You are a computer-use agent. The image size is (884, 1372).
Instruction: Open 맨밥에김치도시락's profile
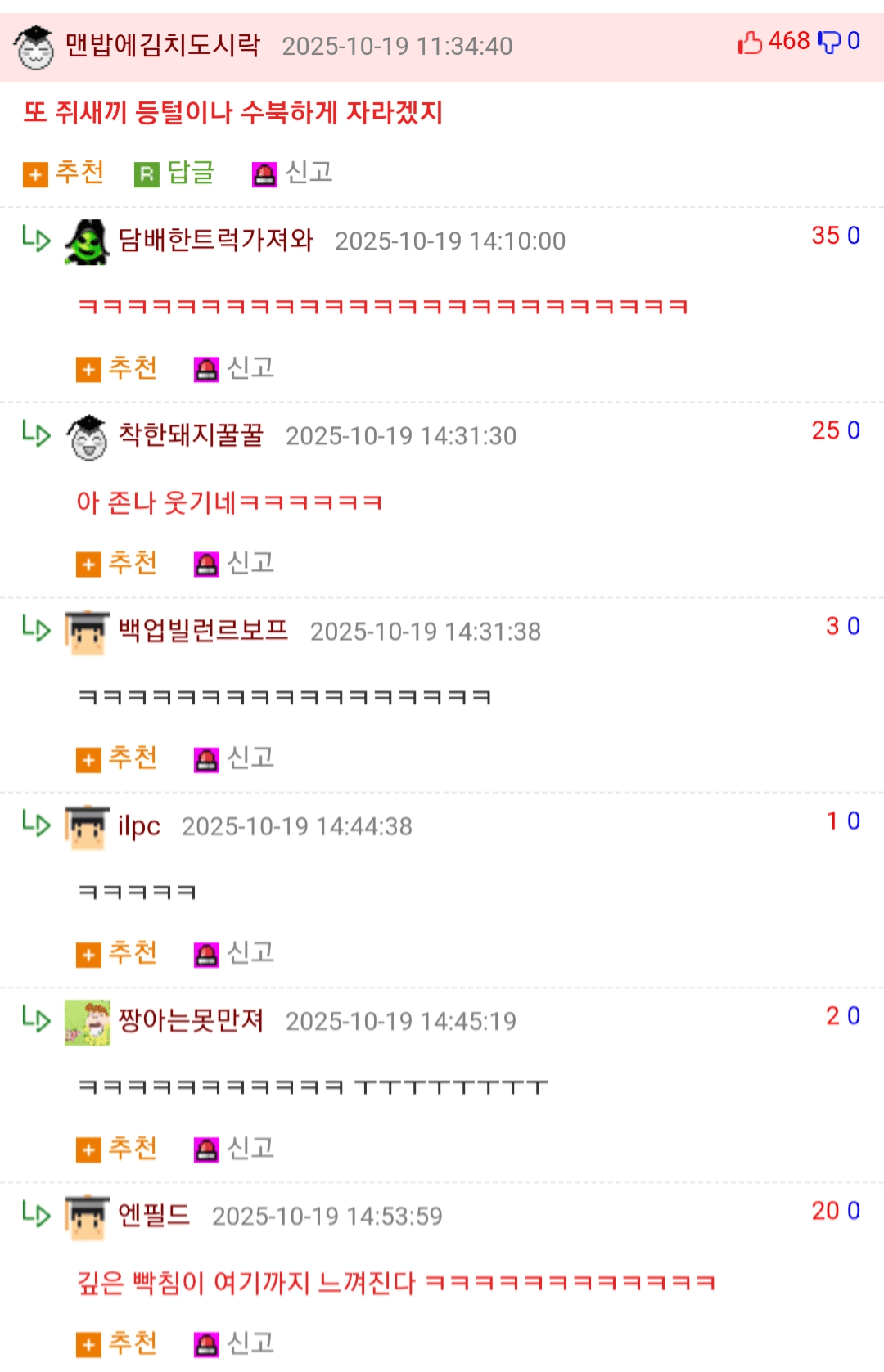tap(162, 45)
